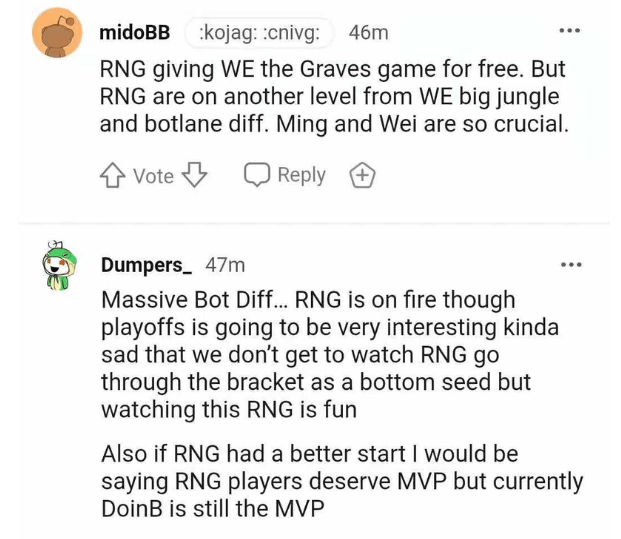Open overflow menu on midoBB's comment

coord(570,32)
